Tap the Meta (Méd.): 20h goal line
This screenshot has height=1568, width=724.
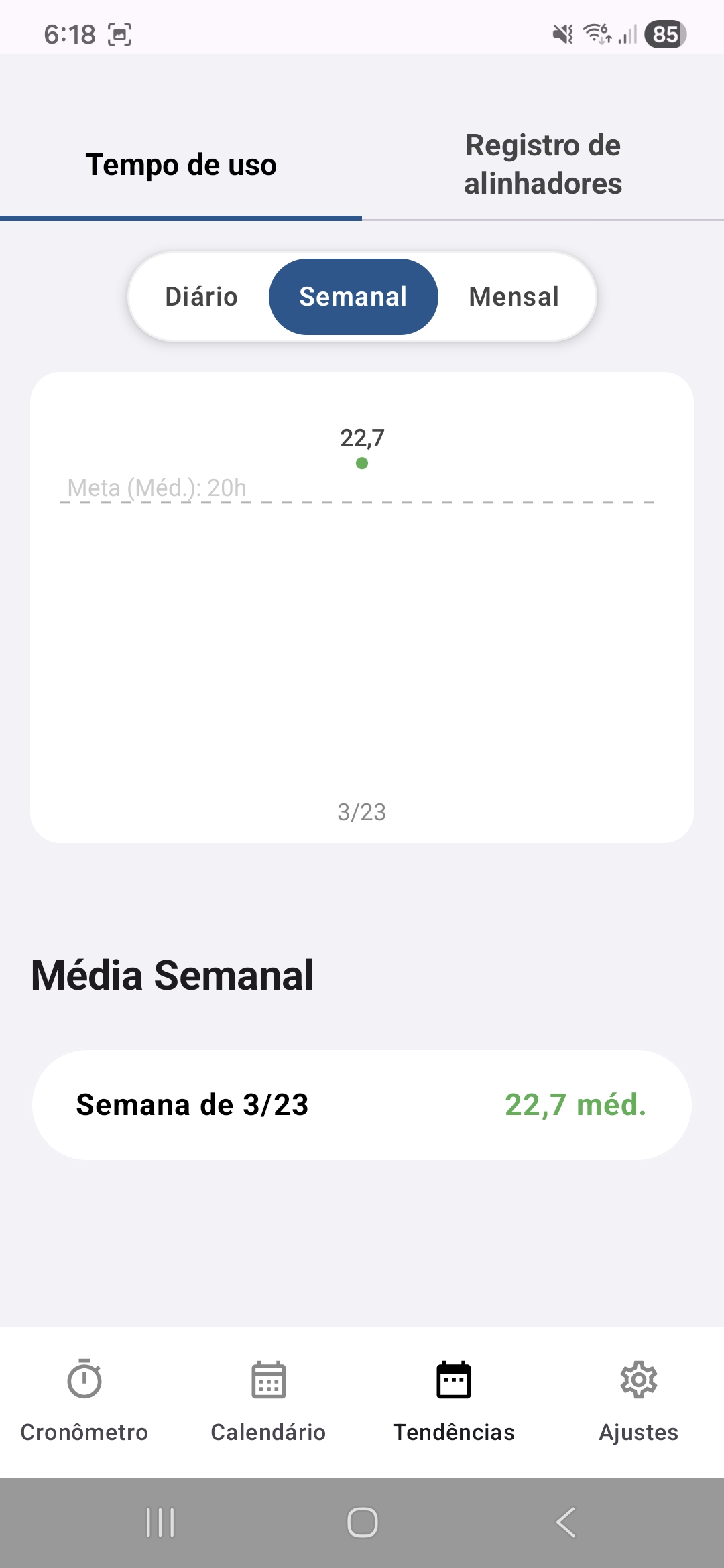[x=157, y=488]
